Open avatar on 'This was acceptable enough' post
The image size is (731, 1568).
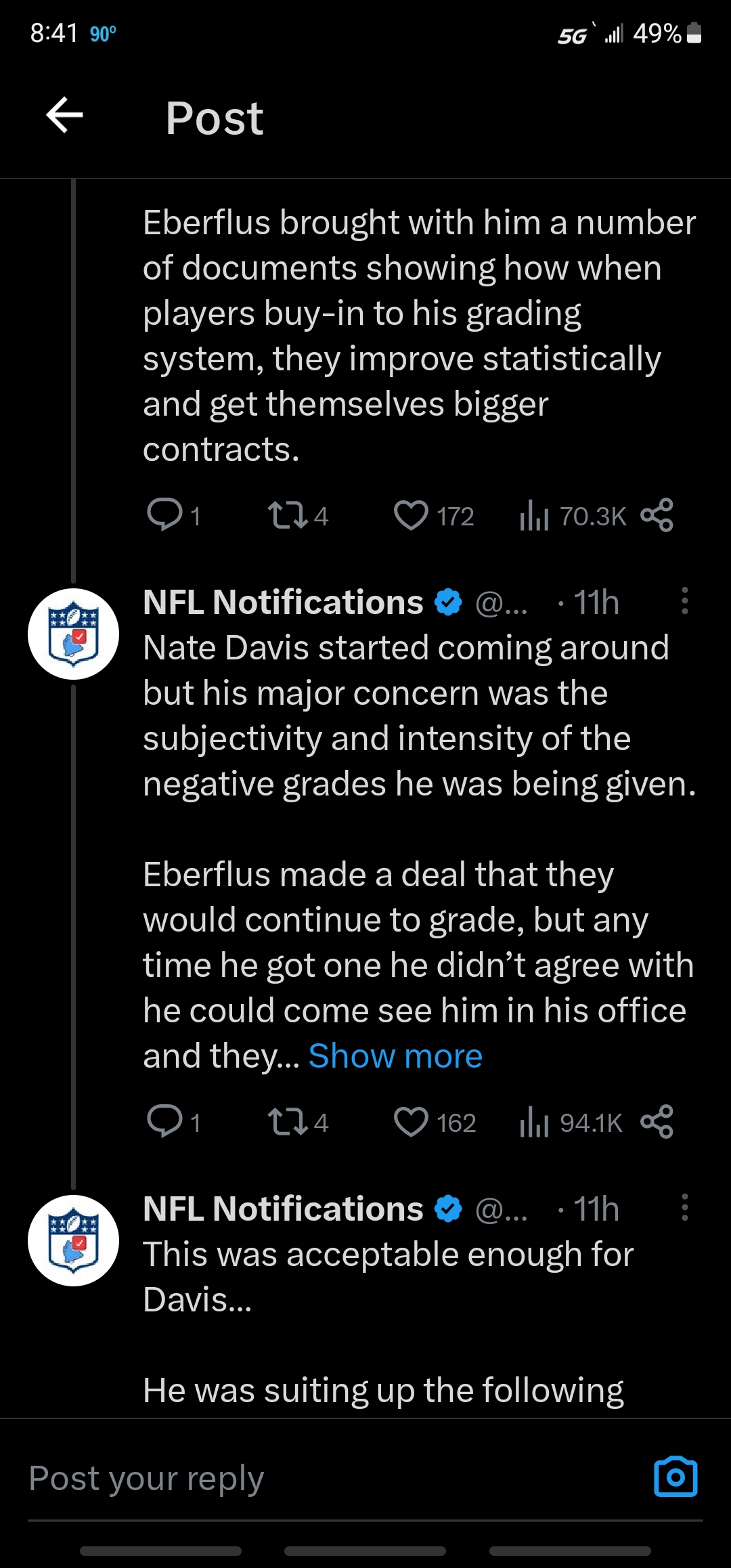coord(73,1240)
